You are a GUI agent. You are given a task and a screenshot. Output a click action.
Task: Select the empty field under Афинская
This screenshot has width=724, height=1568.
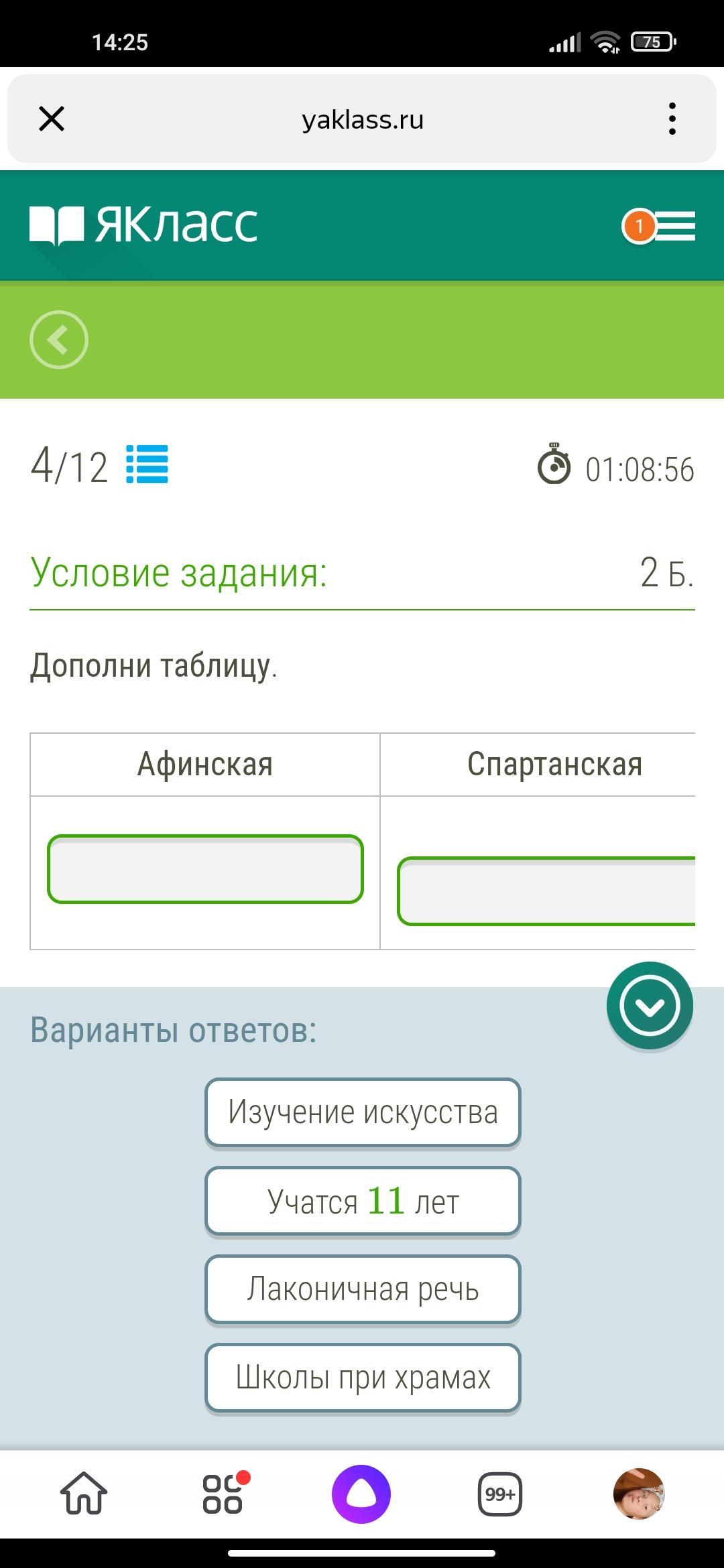(205, 869)
